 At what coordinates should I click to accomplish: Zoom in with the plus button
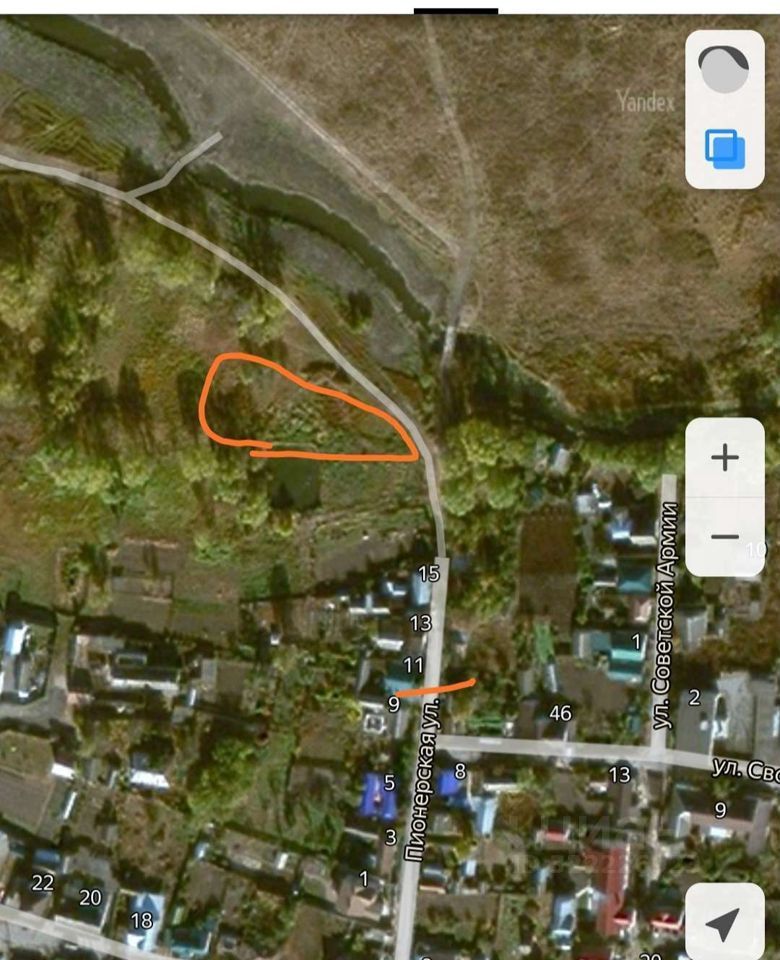724,458
